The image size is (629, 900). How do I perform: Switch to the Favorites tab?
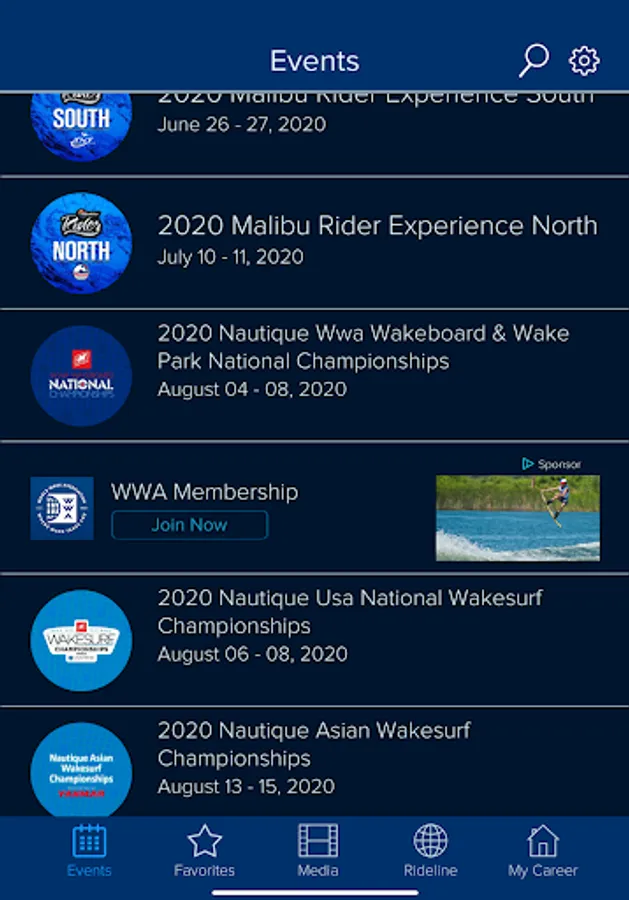tap(204, 851)
